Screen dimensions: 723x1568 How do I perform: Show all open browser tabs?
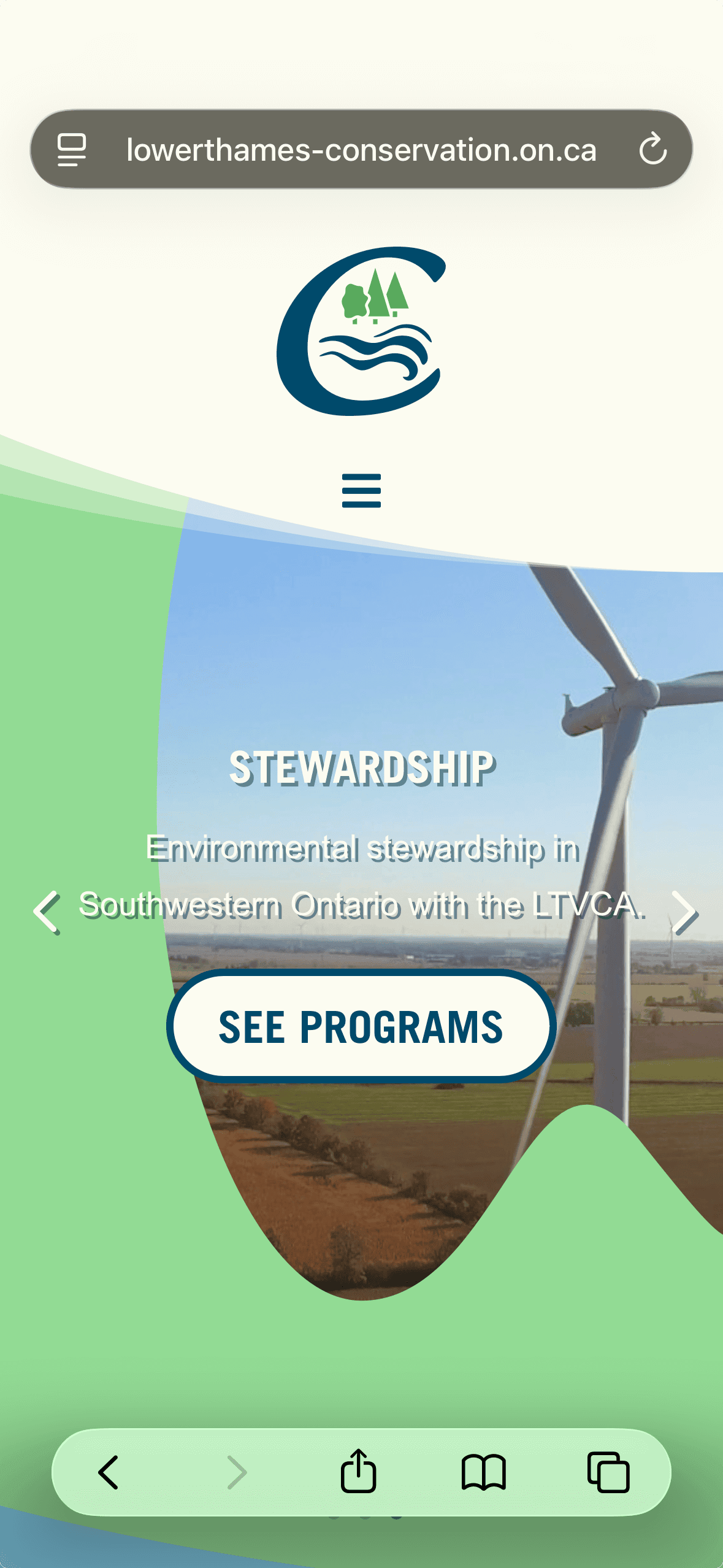click(x=608, y=1472)
